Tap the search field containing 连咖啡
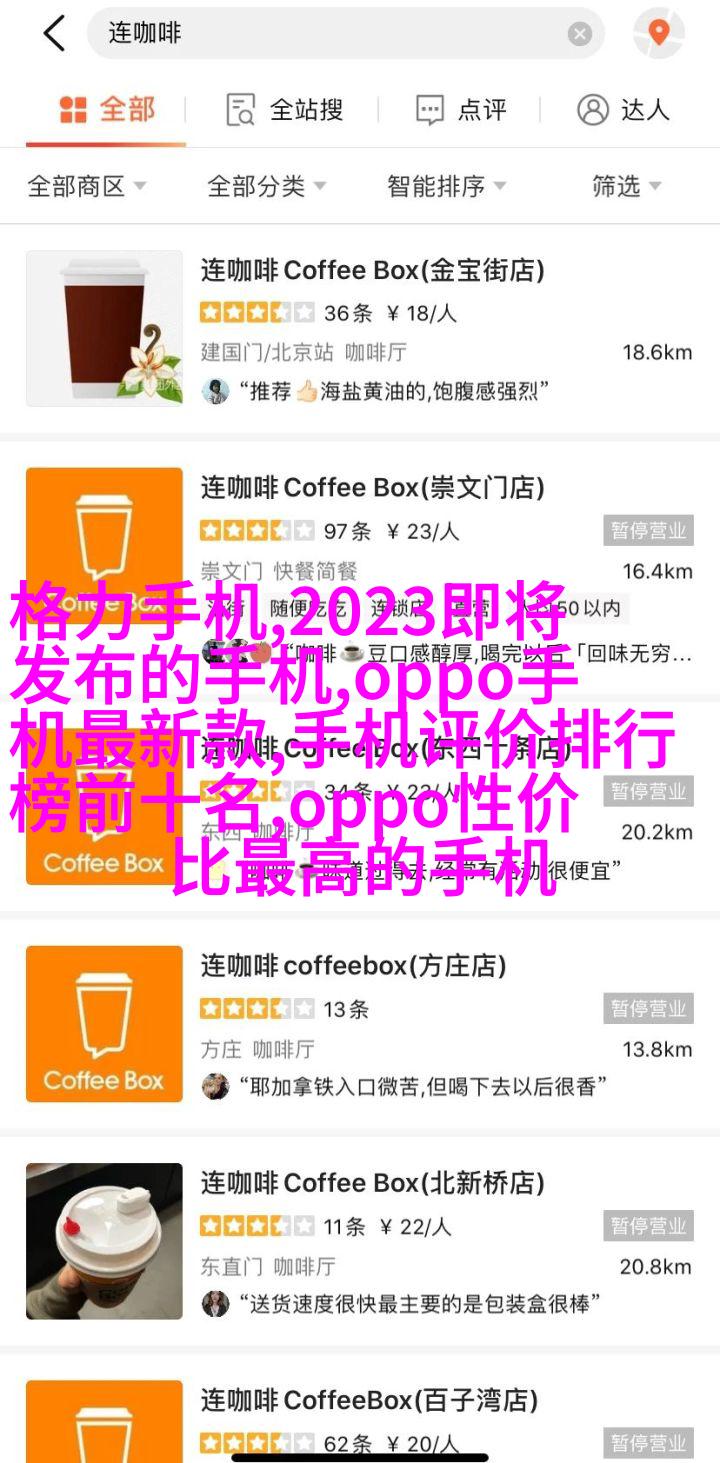The image size is (720, 1463). coord(330,34)
